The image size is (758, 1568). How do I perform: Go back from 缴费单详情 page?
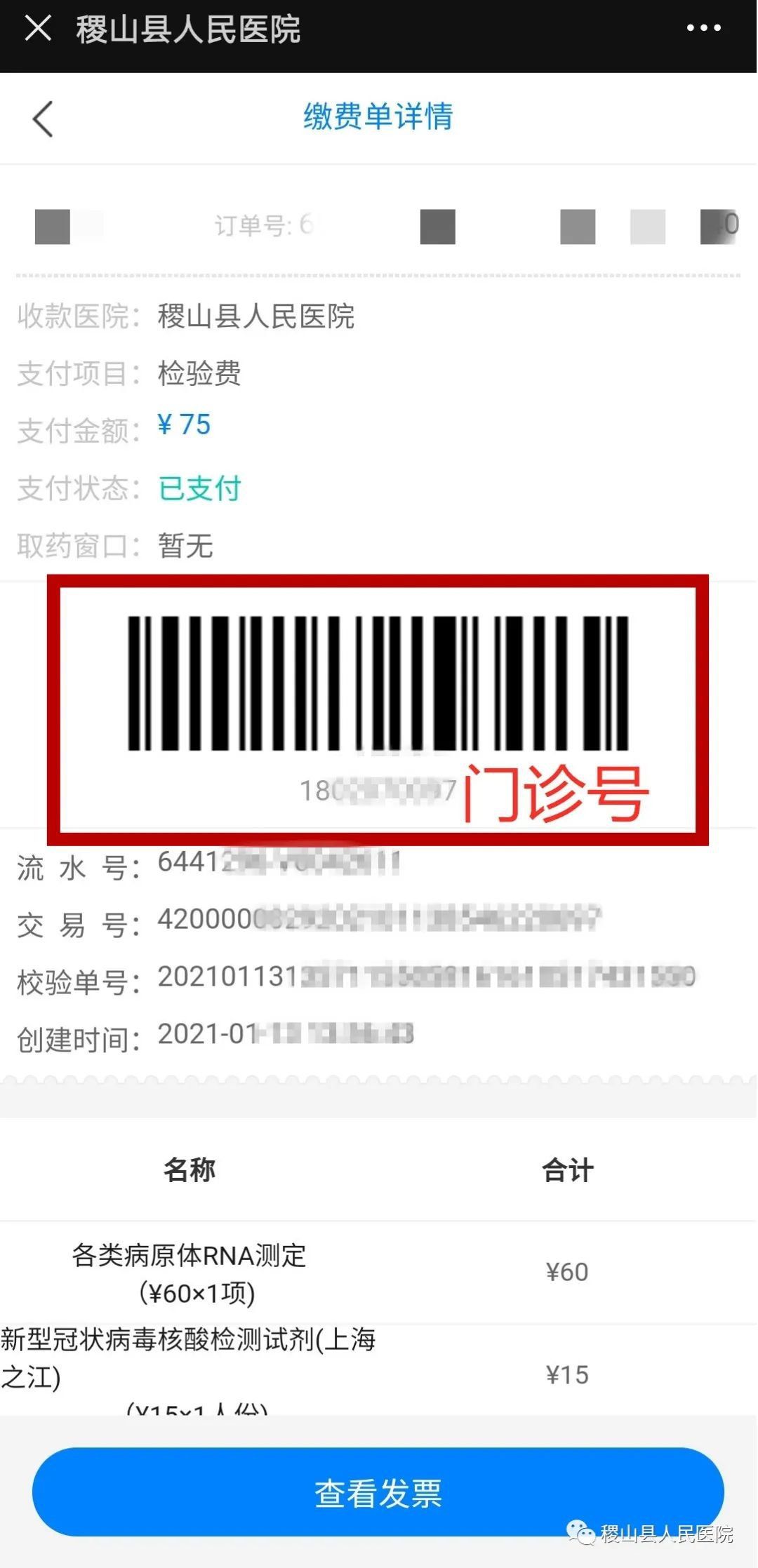click(x=43, y=119)
